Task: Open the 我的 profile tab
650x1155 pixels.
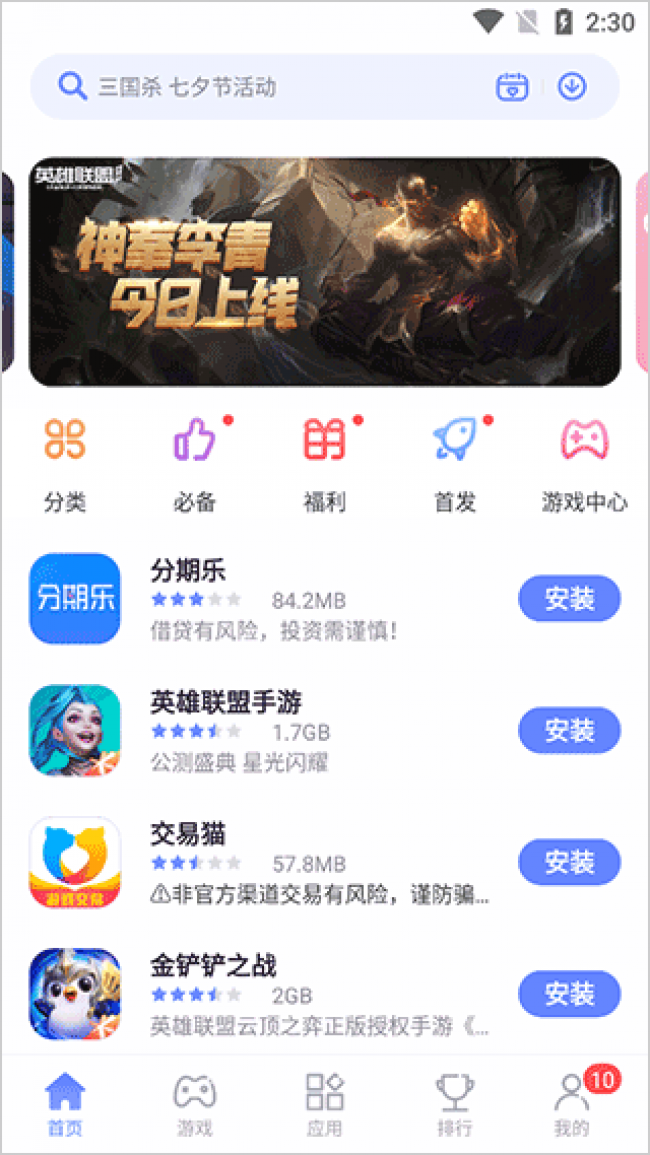Action: click(573, 1104)
